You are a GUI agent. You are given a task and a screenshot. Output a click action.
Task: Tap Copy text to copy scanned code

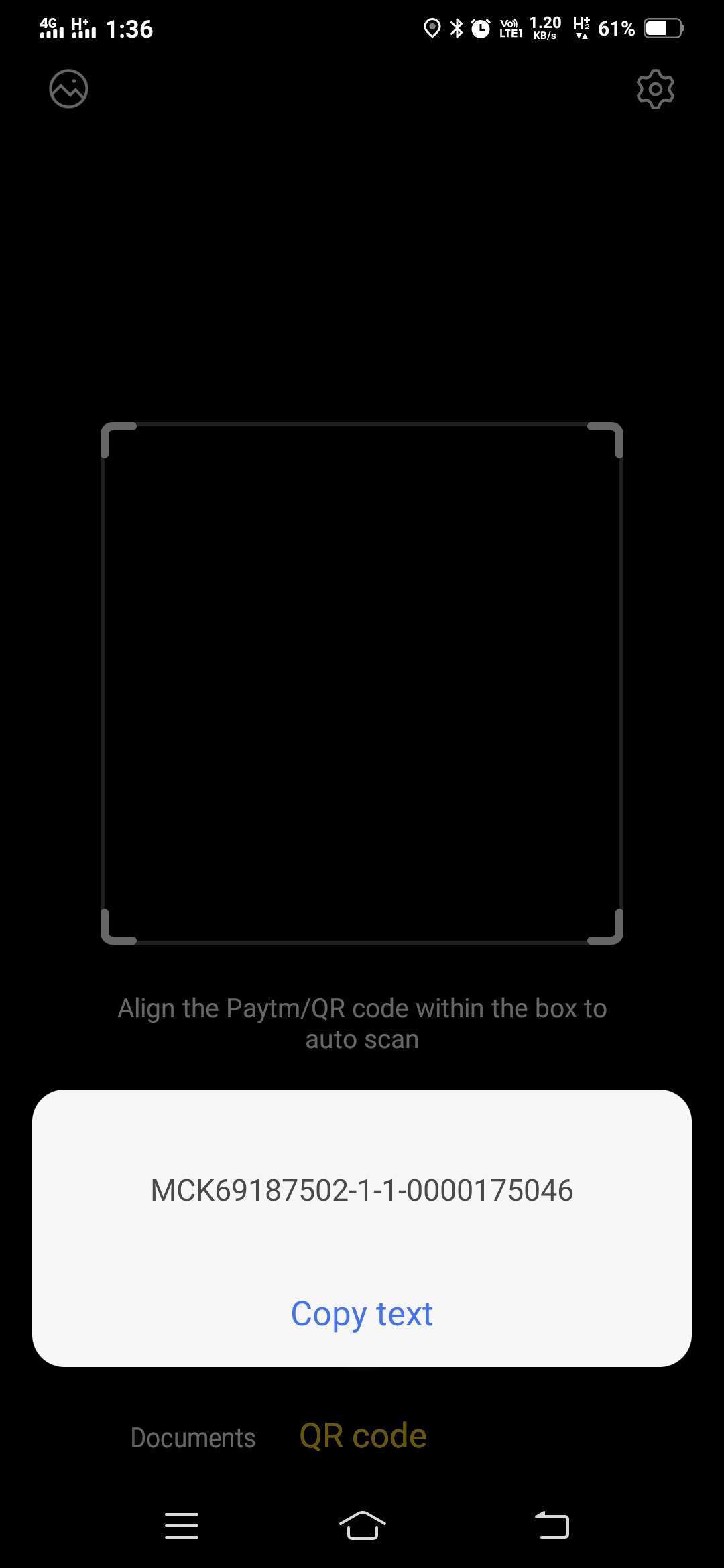point(362,1313)
